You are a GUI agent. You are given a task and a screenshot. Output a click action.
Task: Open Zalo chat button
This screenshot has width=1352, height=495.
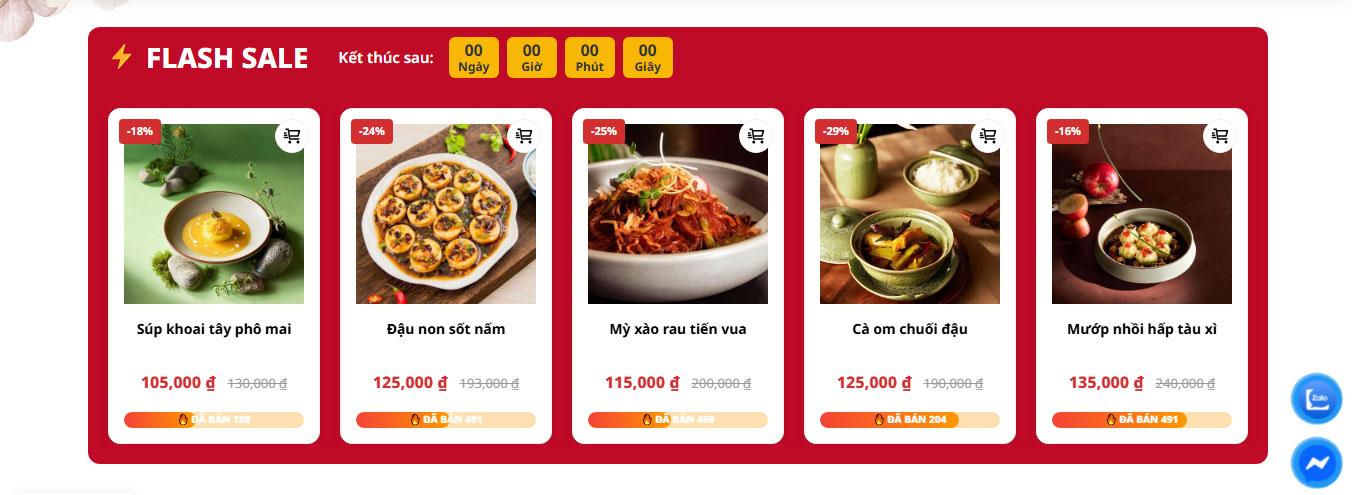[x=1316, y=398]
